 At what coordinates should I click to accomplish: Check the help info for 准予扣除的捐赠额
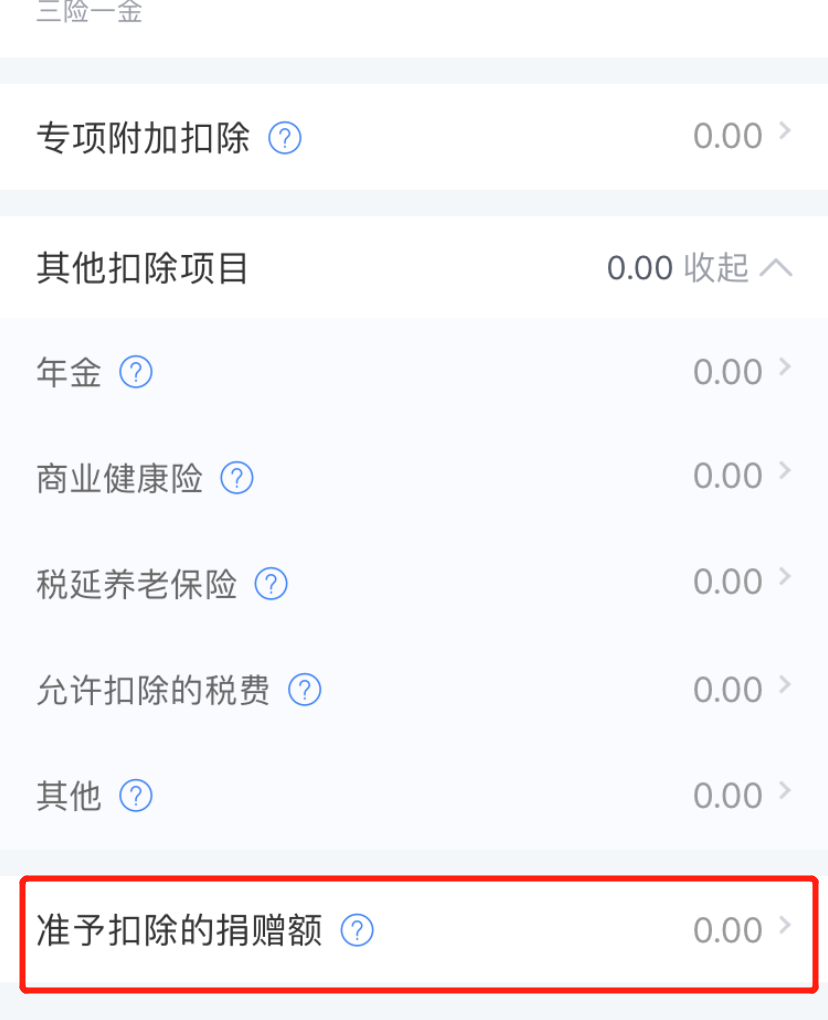357,931
